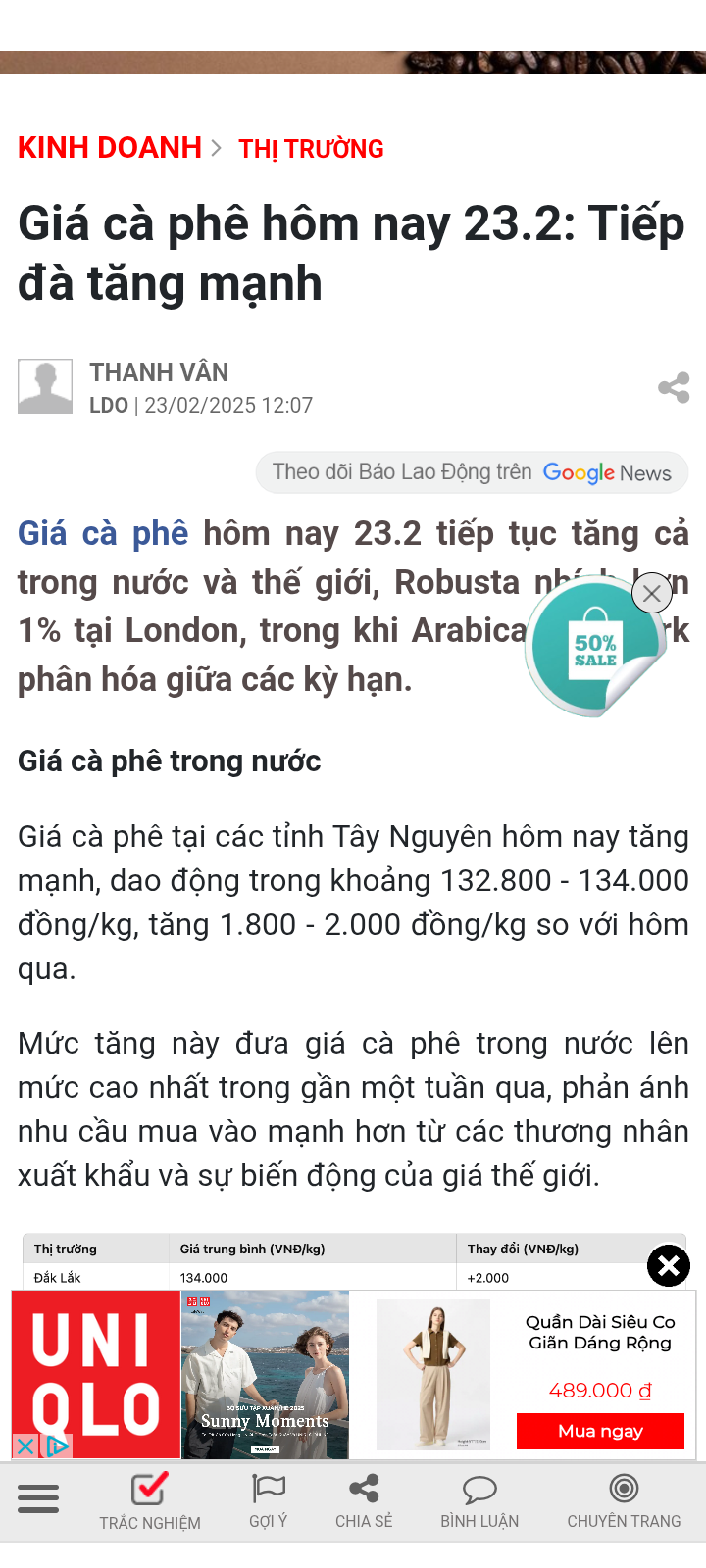Dismiss the Uniqlo banner ad

pyautogui.click(x=669, y=1266)
